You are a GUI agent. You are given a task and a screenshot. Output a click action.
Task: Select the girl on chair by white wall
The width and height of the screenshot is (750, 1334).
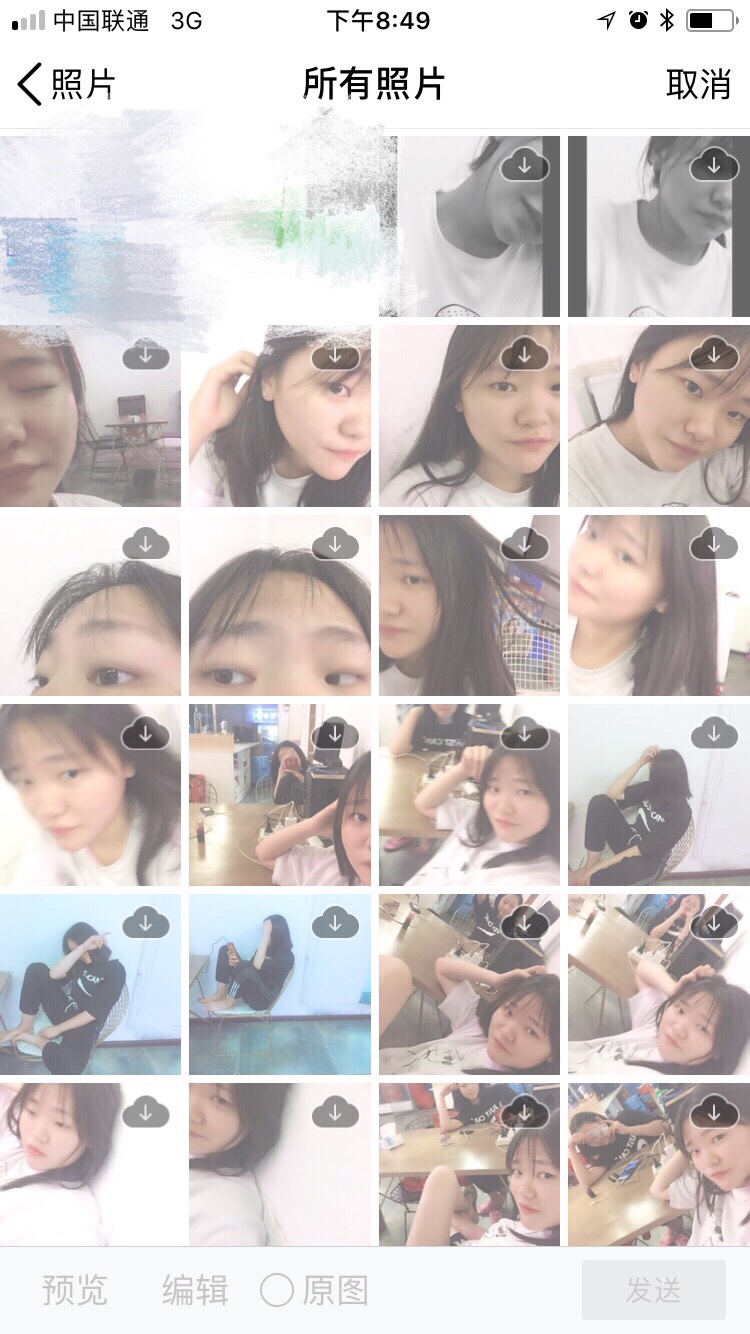click(658, 795)
